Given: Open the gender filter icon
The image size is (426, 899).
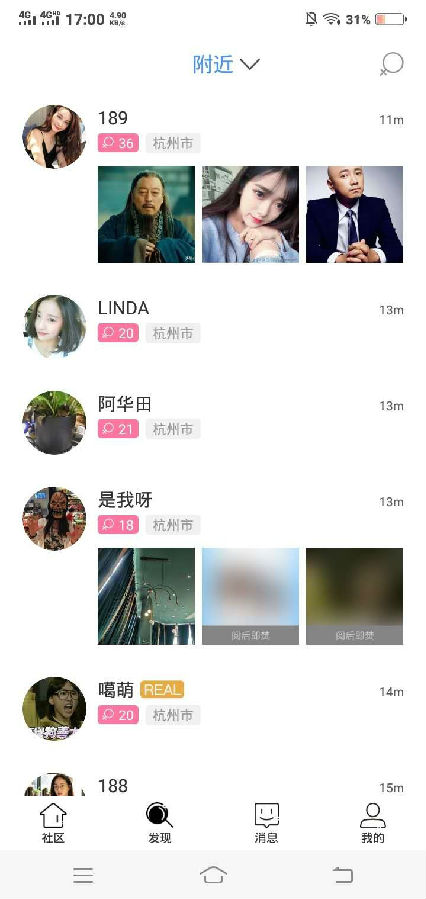Looking at the screenshot, I should 392,64.
